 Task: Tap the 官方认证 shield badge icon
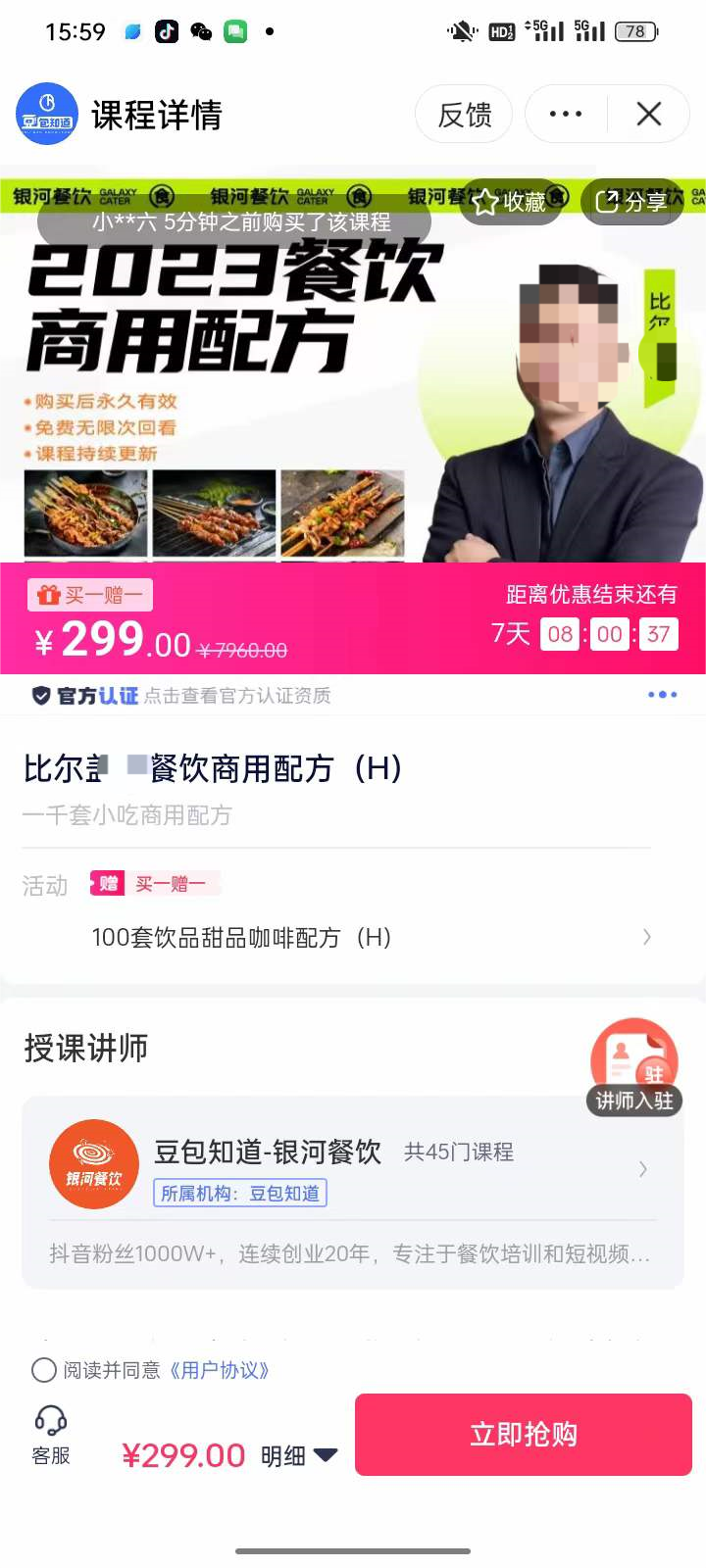click(x=41, y=695)
